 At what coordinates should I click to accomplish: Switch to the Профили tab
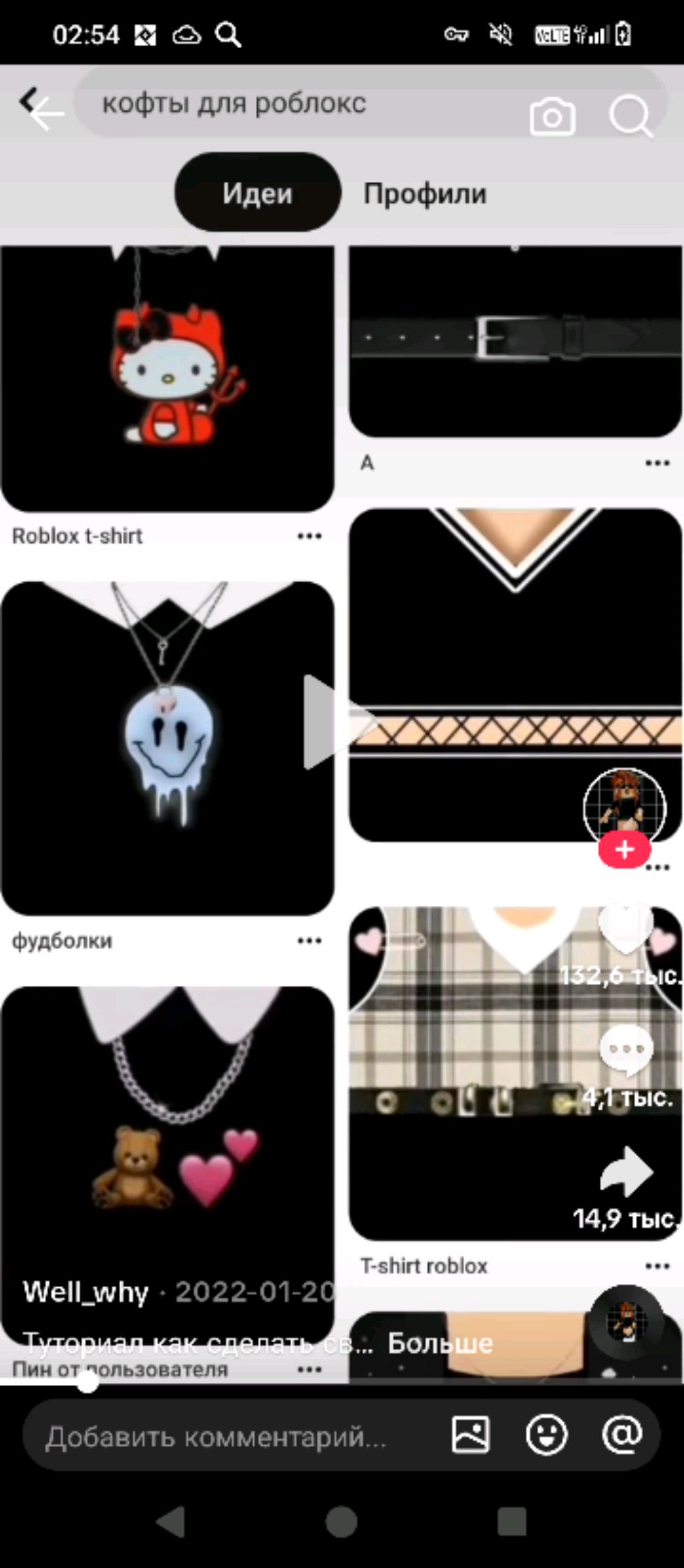(x=425, y=194)
